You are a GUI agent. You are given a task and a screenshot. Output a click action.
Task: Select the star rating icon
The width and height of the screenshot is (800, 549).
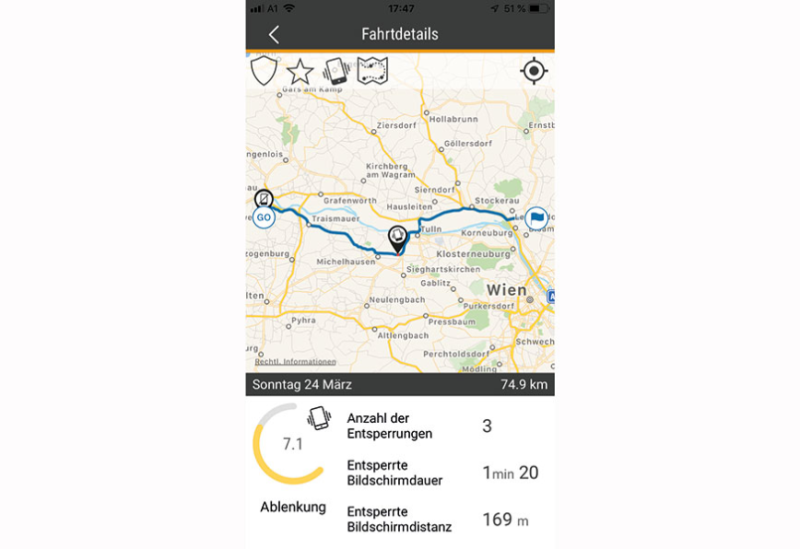300,72
